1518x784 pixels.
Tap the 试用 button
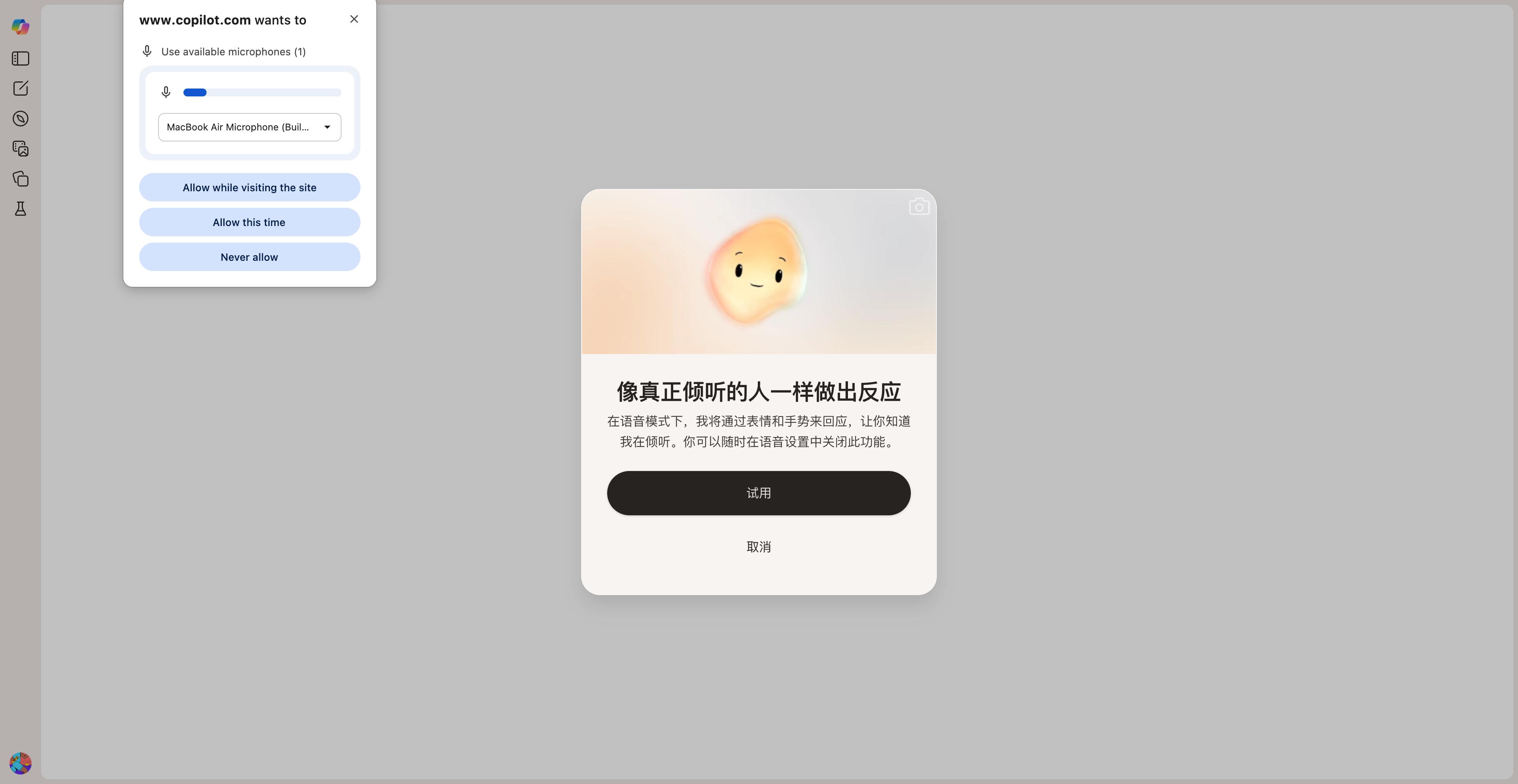(x=759, y=493)
